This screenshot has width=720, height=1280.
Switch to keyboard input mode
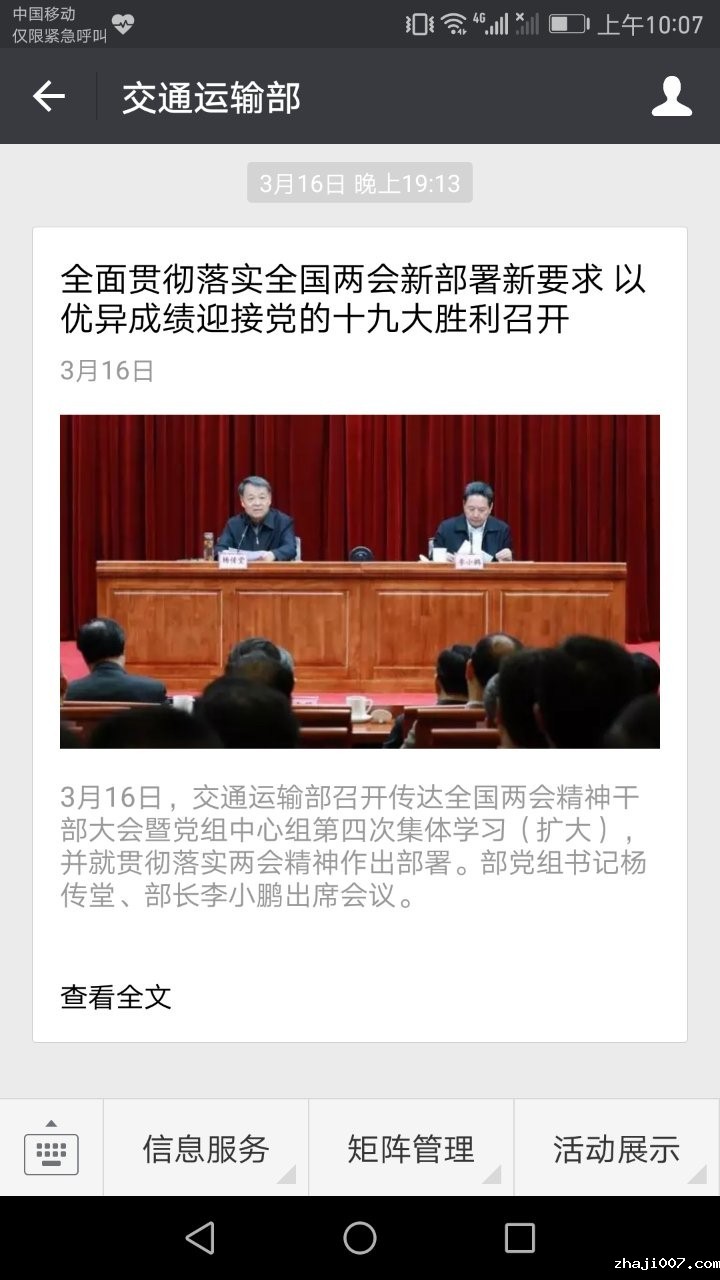[x=51, y=1149]
